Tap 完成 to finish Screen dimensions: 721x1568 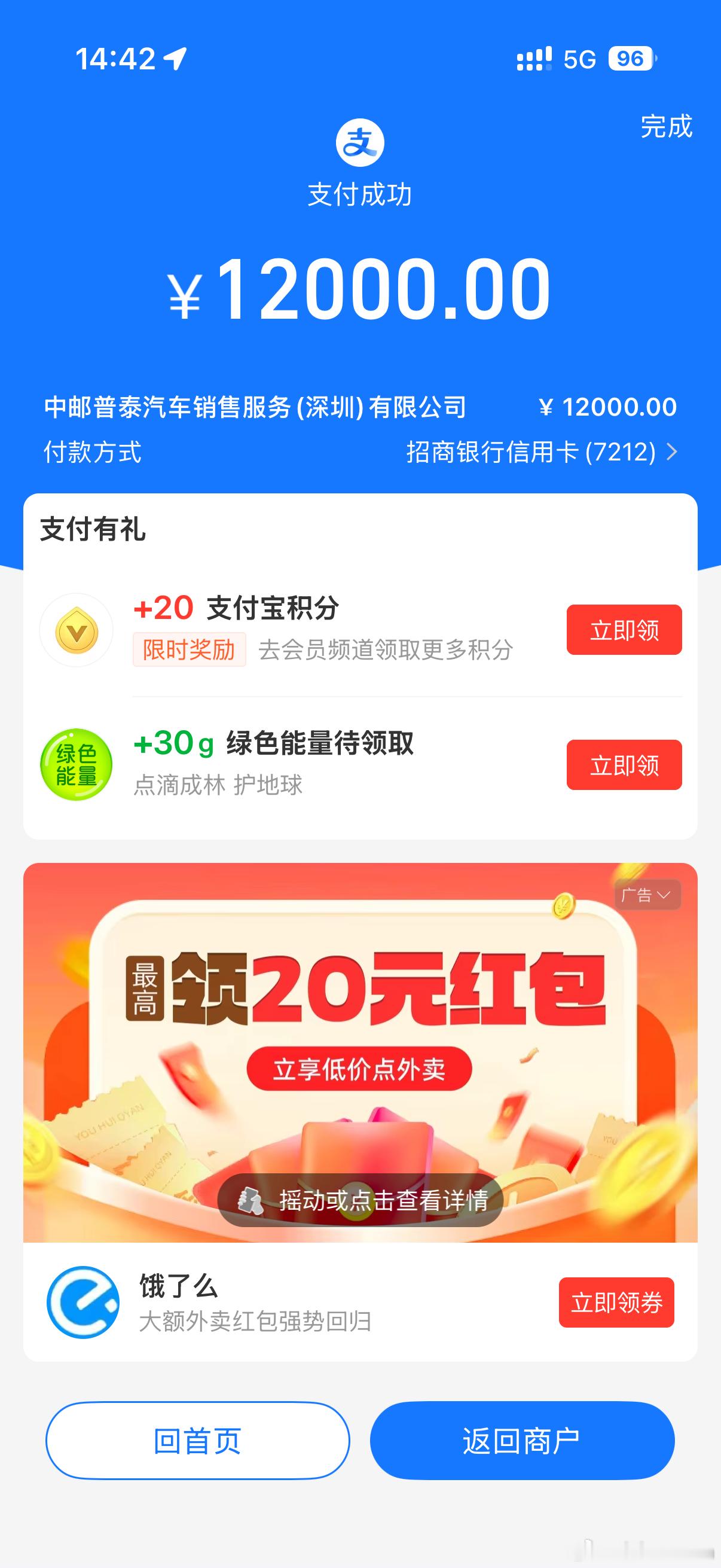click(x=666, y=127)
